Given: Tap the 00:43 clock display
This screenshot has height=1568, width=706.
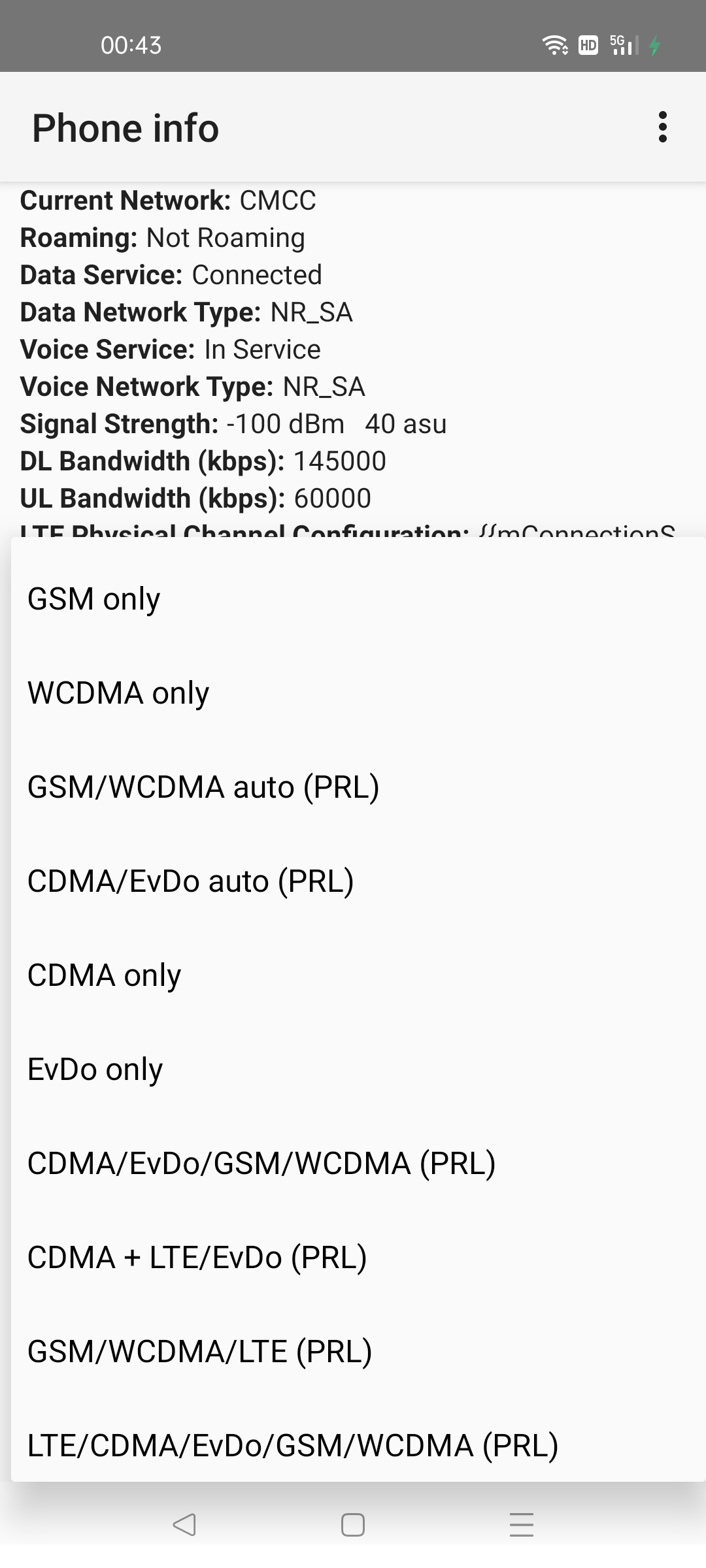Looking at the screenshot, I should 131,44.
